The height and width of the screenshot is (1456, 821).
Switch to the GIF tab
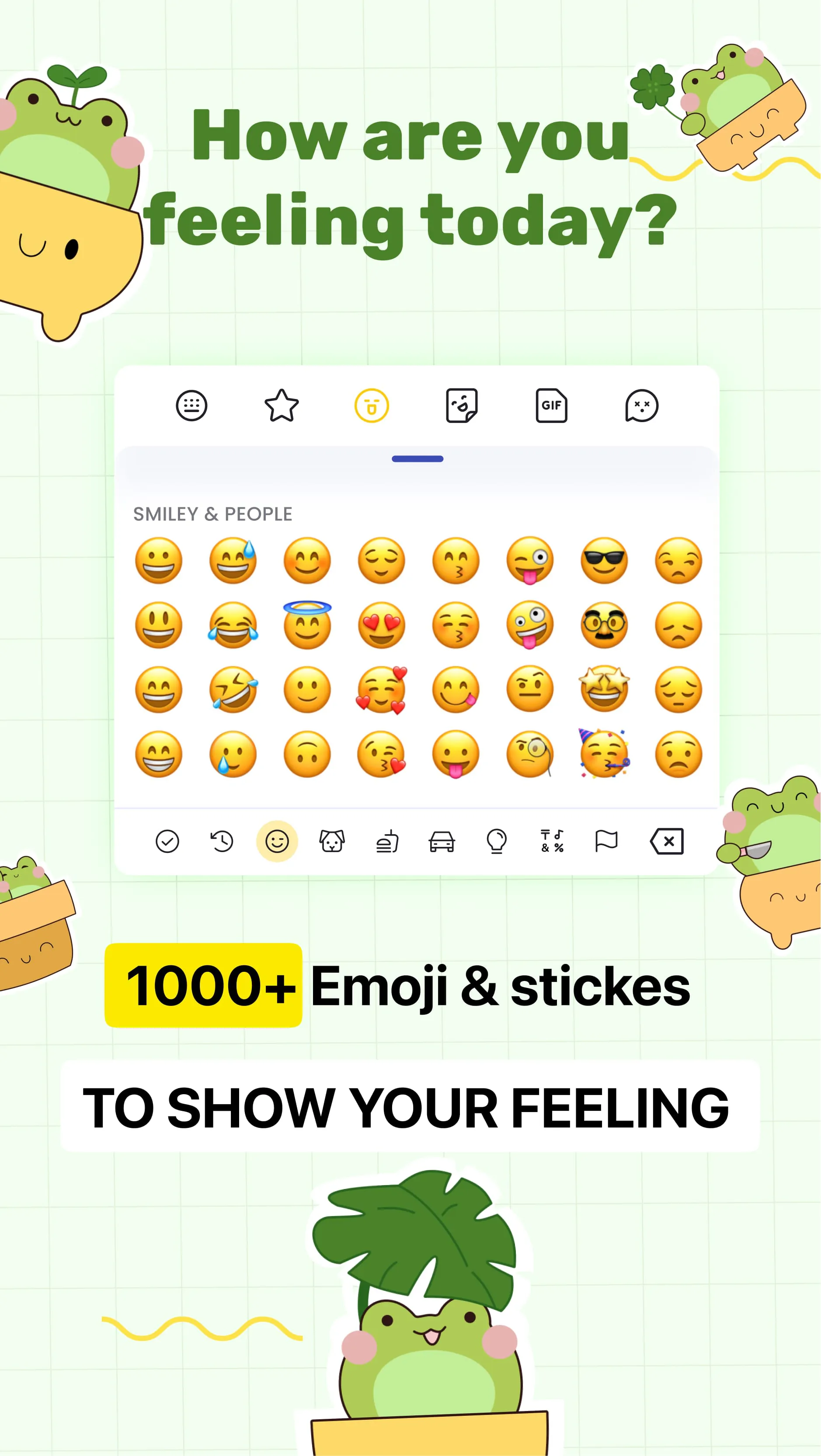[x=551, y=405]
